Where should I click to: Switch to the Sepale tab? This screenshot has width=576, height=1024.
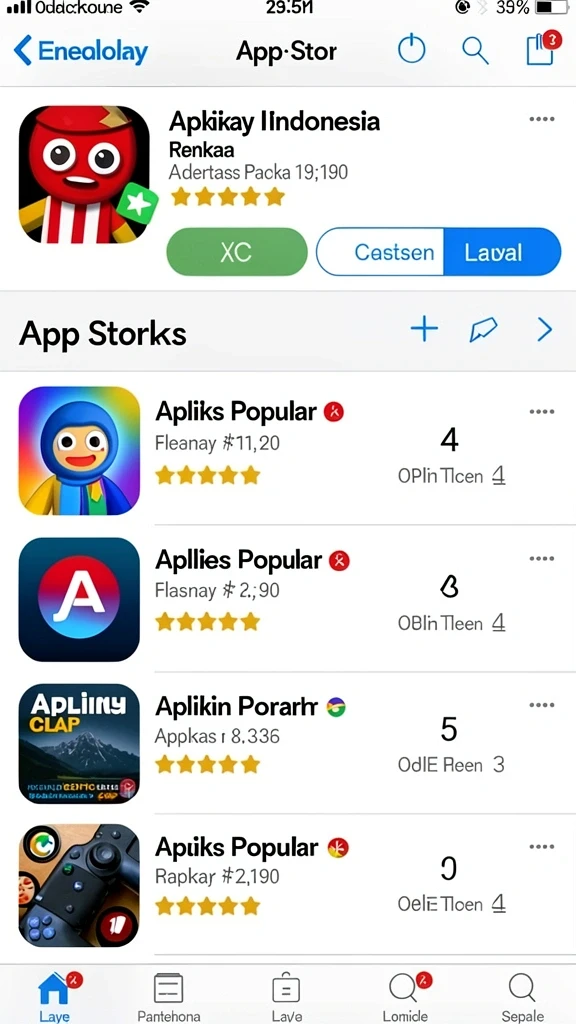(x=522, y=997)
